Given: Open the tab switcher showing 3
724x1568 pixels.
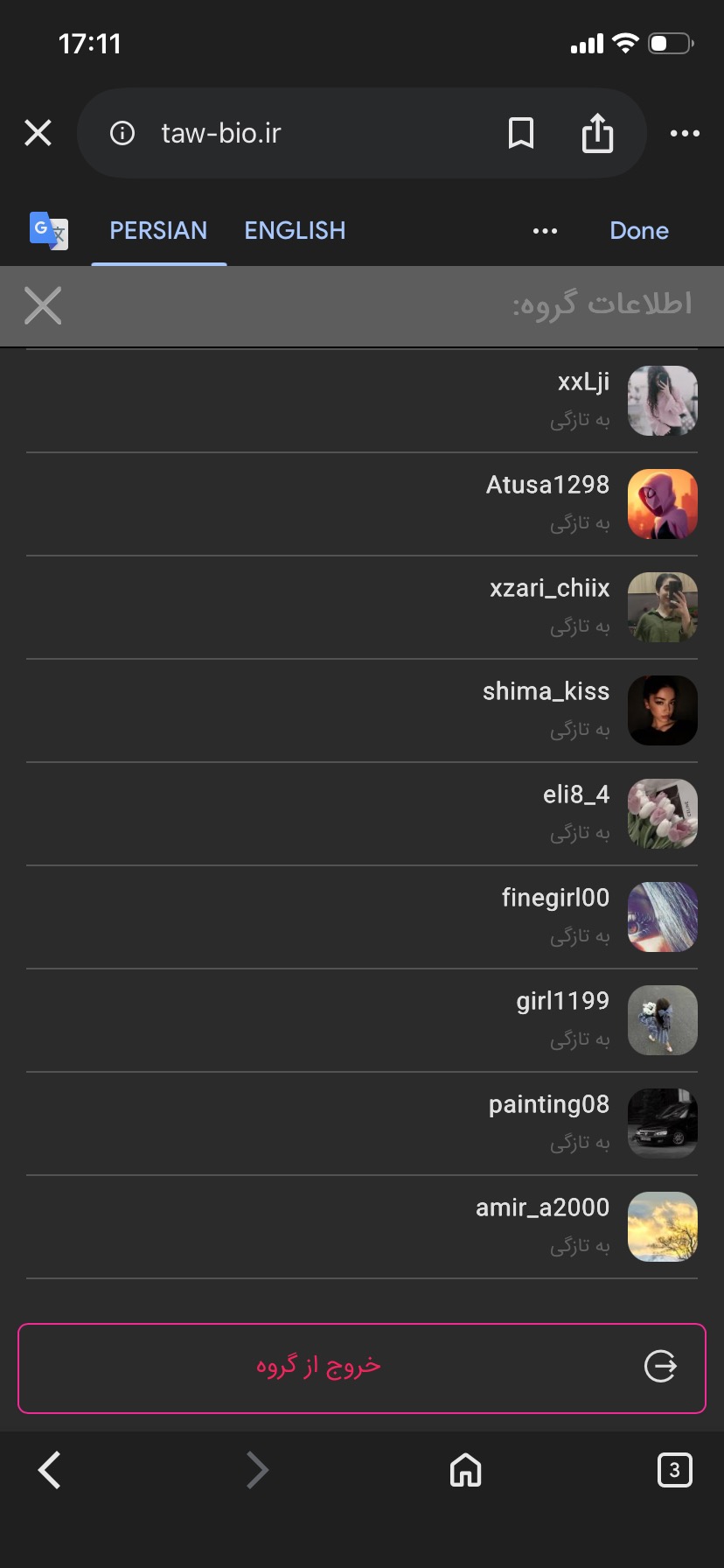Looking at the screenshot, I should point(674,1470).
